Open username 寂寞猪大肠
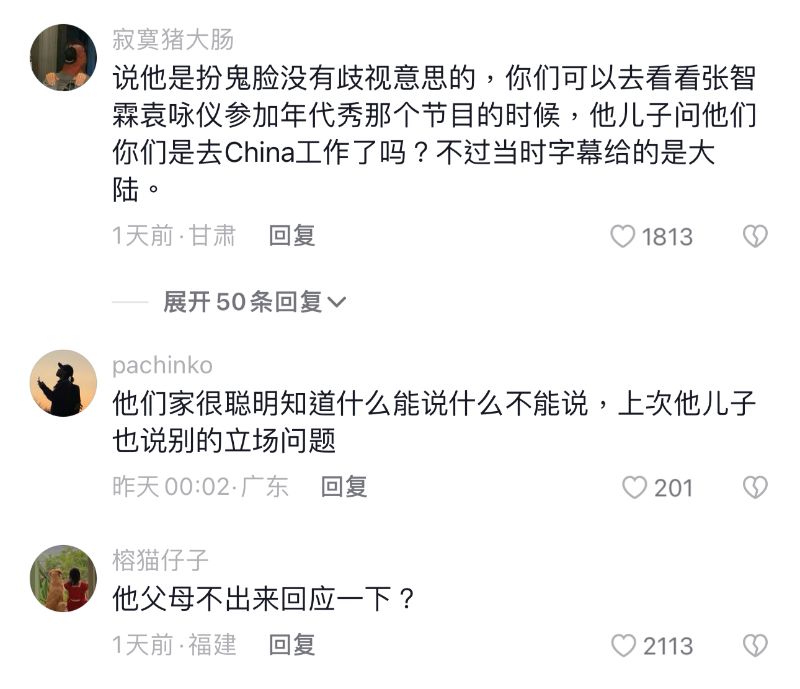This screenshot has height=689, width=800. (173, 40)
